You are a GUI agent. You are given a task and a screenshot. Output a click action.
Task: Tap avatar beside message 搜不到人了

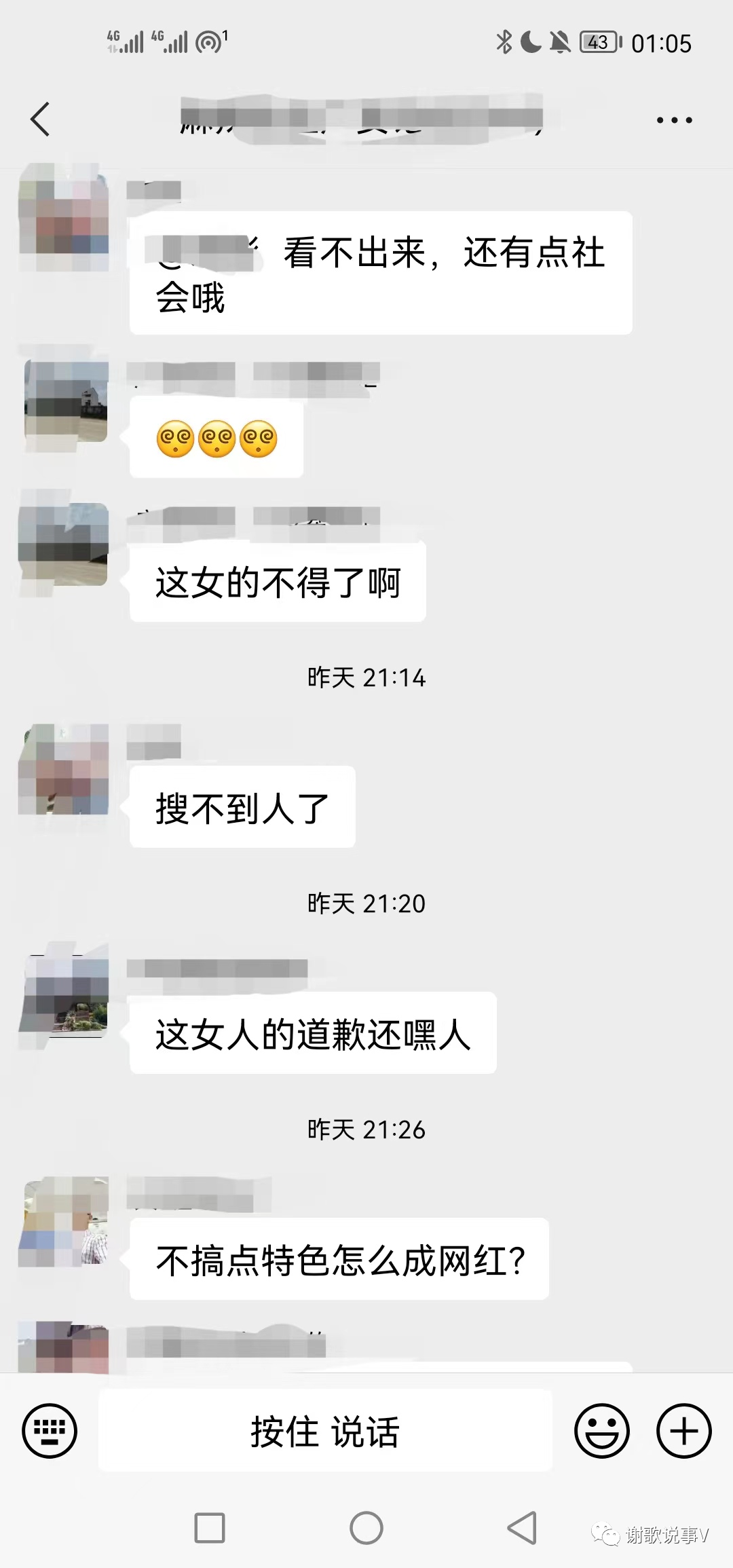pos(64,769)
